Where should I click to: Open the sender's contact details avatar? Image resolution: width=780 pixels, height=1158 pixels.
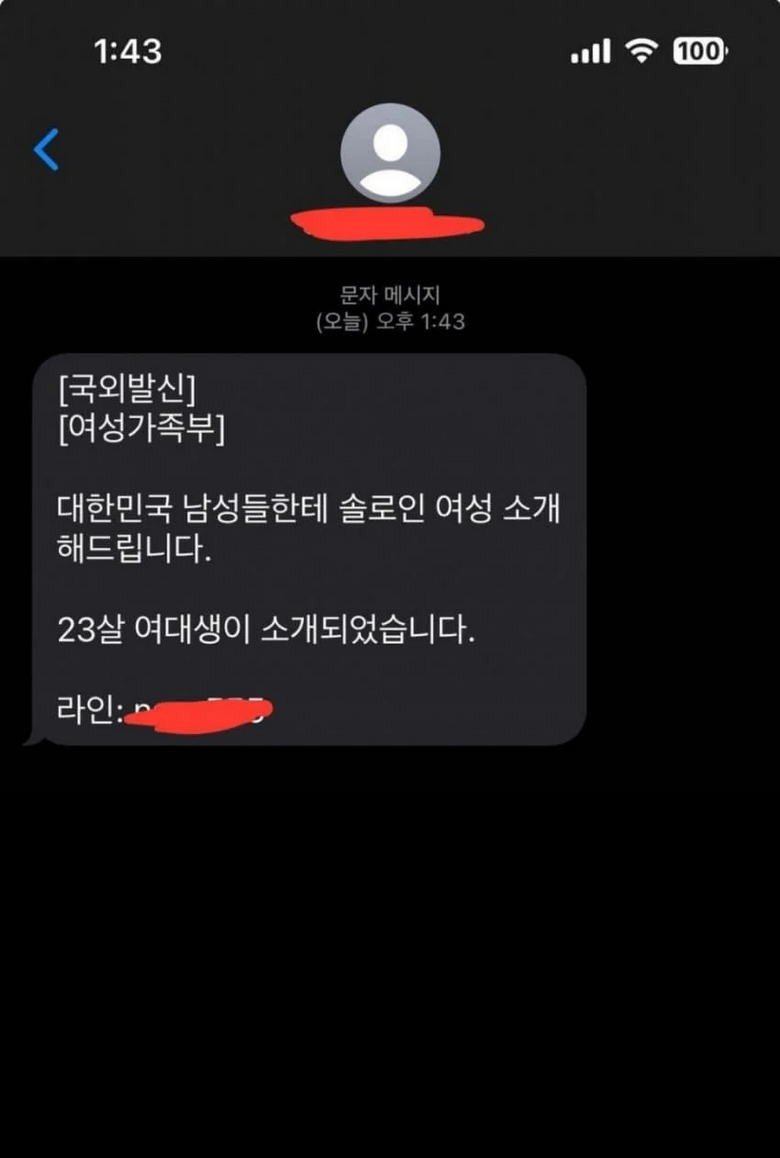[390, 152]
